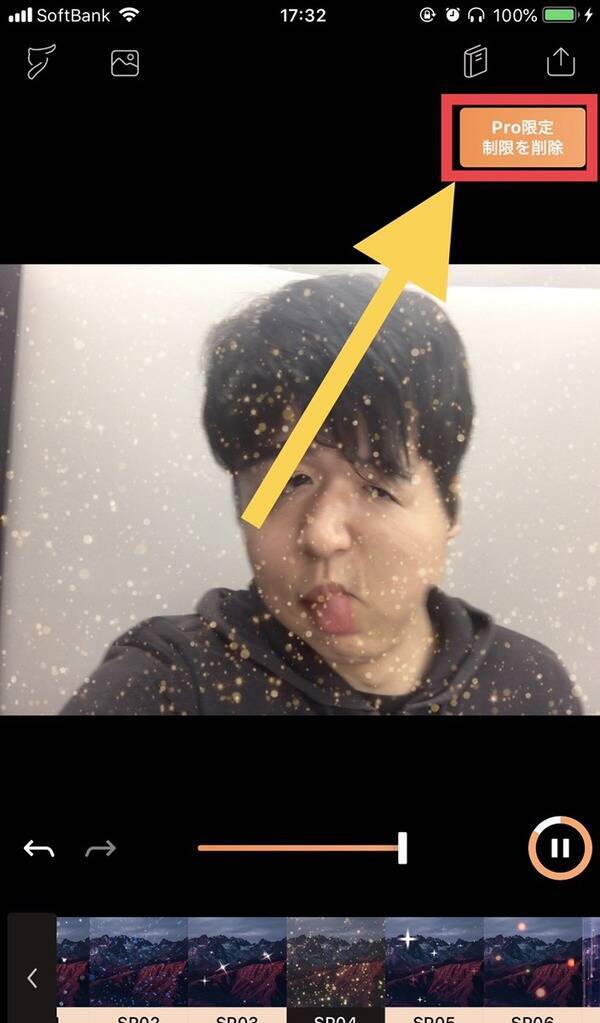Redo the undone edit
600x1023 pixels.
click(100, 849)
